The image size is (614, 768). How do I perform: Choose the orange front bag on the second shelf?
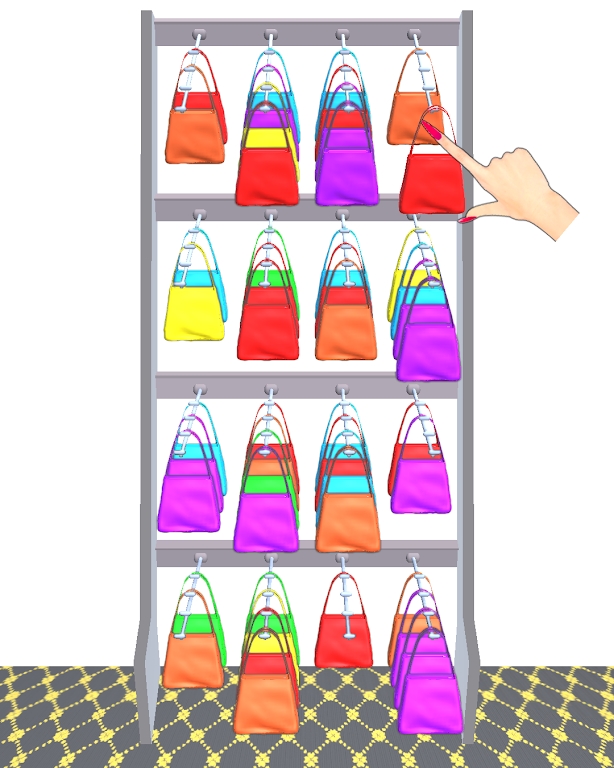[345, 332]
